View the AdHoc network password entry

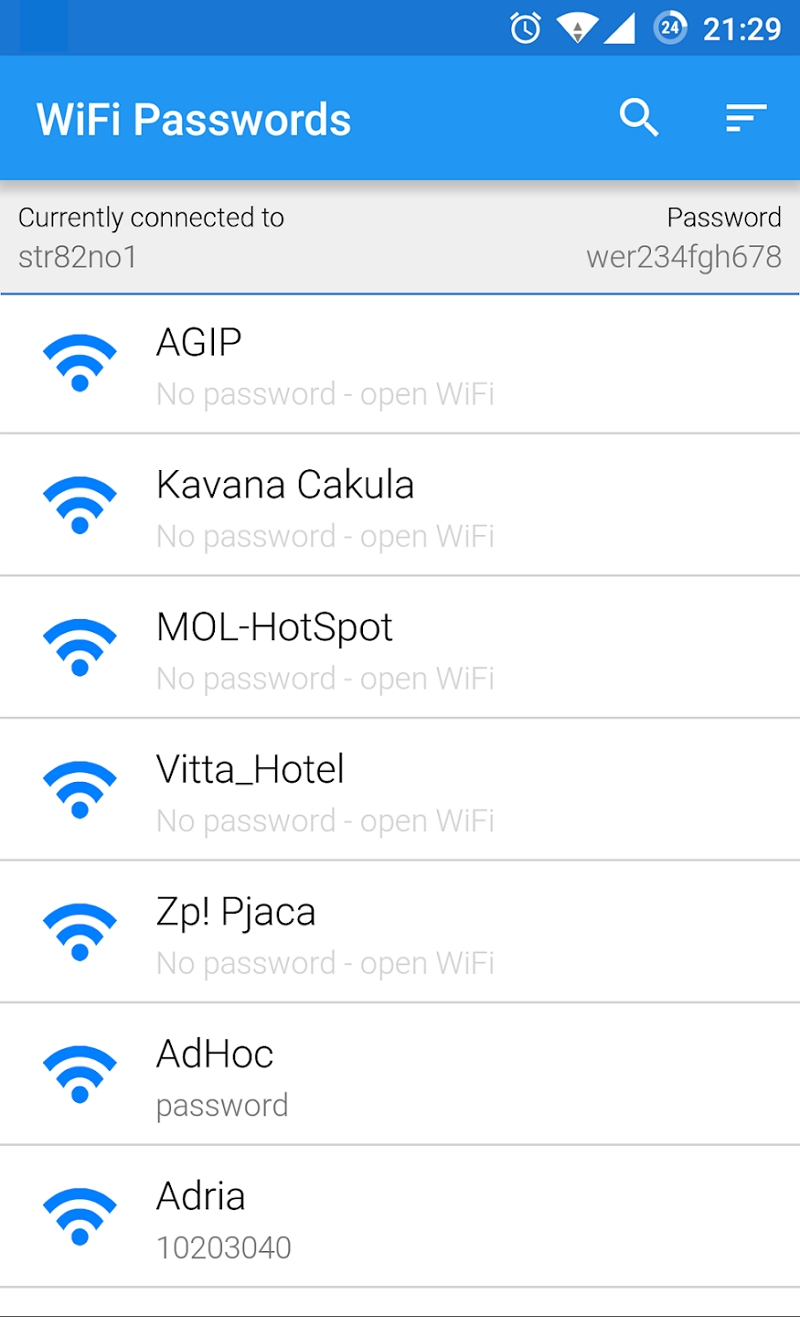pos(400,1075)
